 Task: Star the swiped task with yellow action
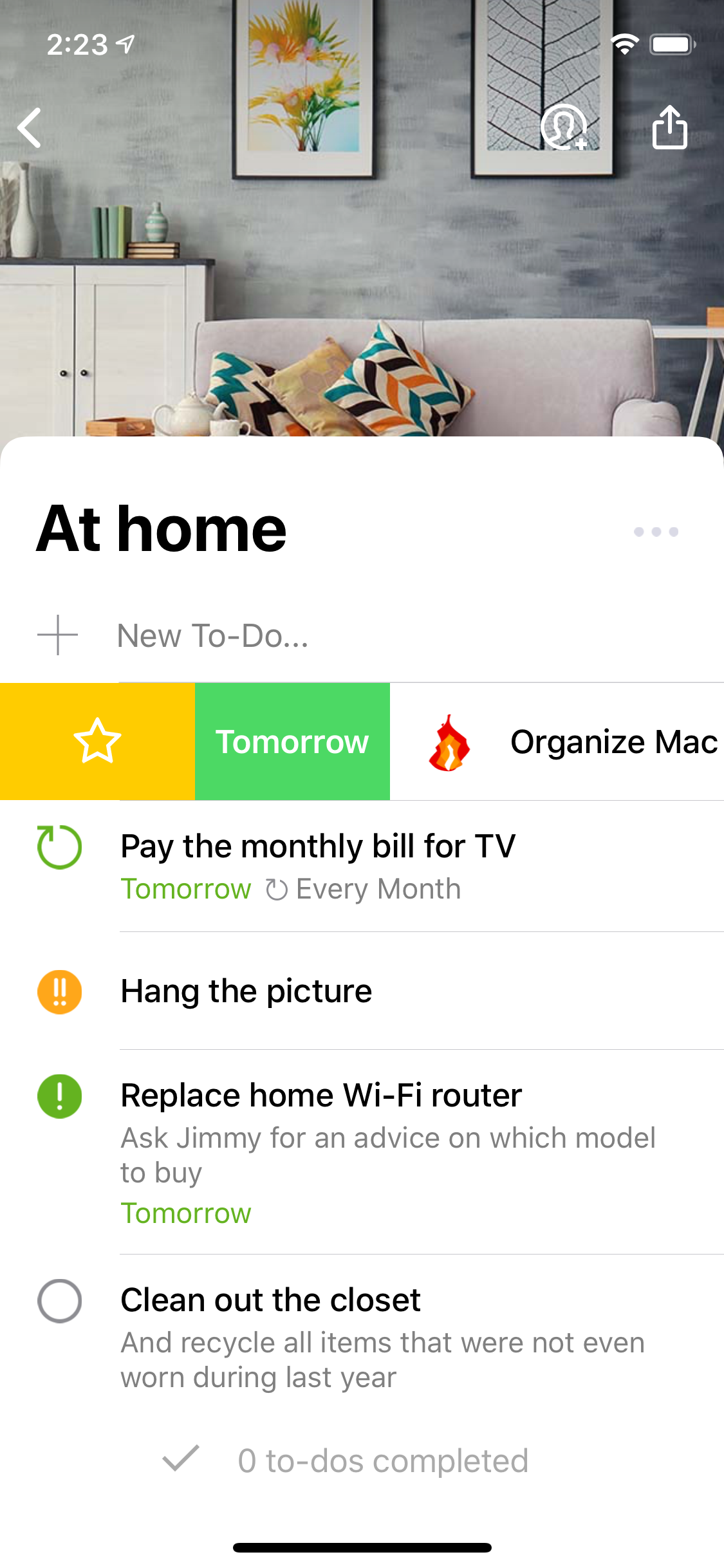coord(97,742)
